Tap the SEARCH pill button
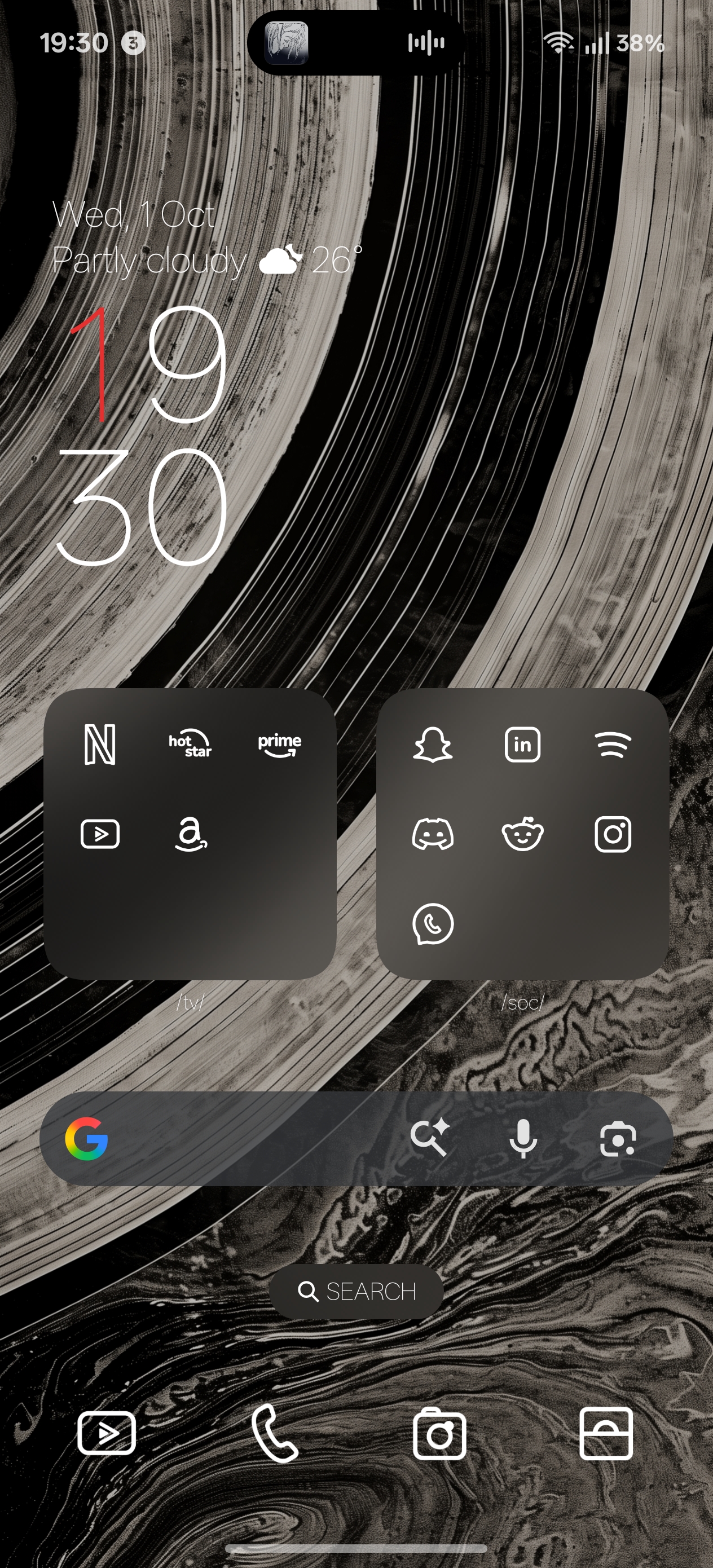This screenshot has height=1568, width=713. coord(356,1290)
